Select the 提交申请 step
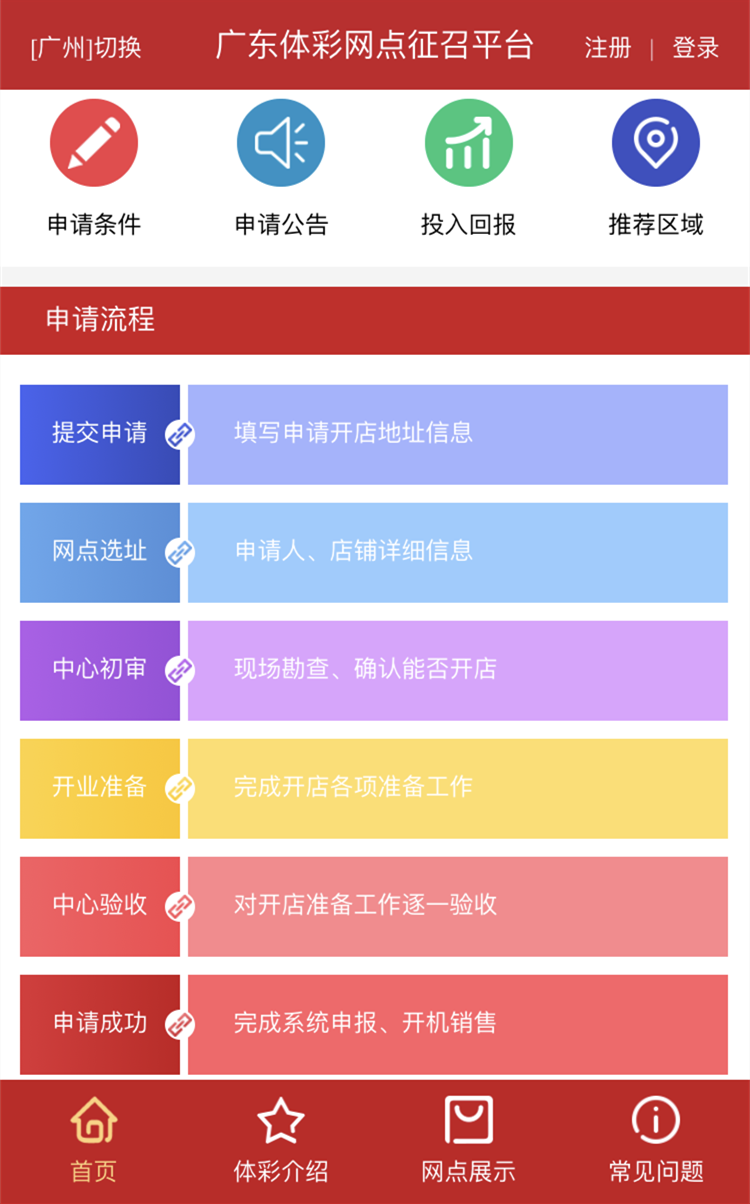Viewport: 750px width, 1204px height. coord(100,434)
